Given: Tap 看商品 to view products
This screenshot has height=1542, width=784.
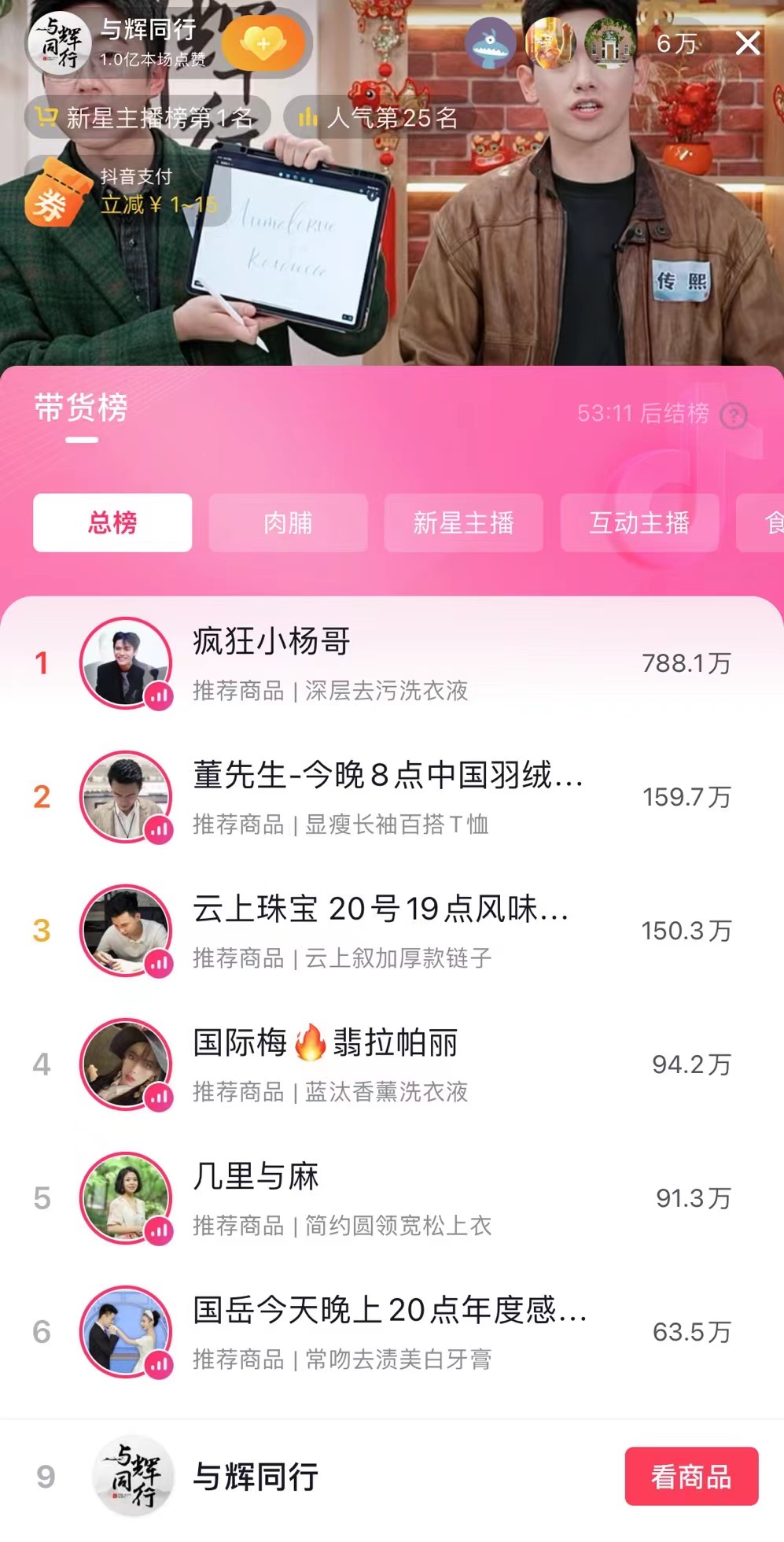Looking at the screenshot, I should [x=691, y=1476].
